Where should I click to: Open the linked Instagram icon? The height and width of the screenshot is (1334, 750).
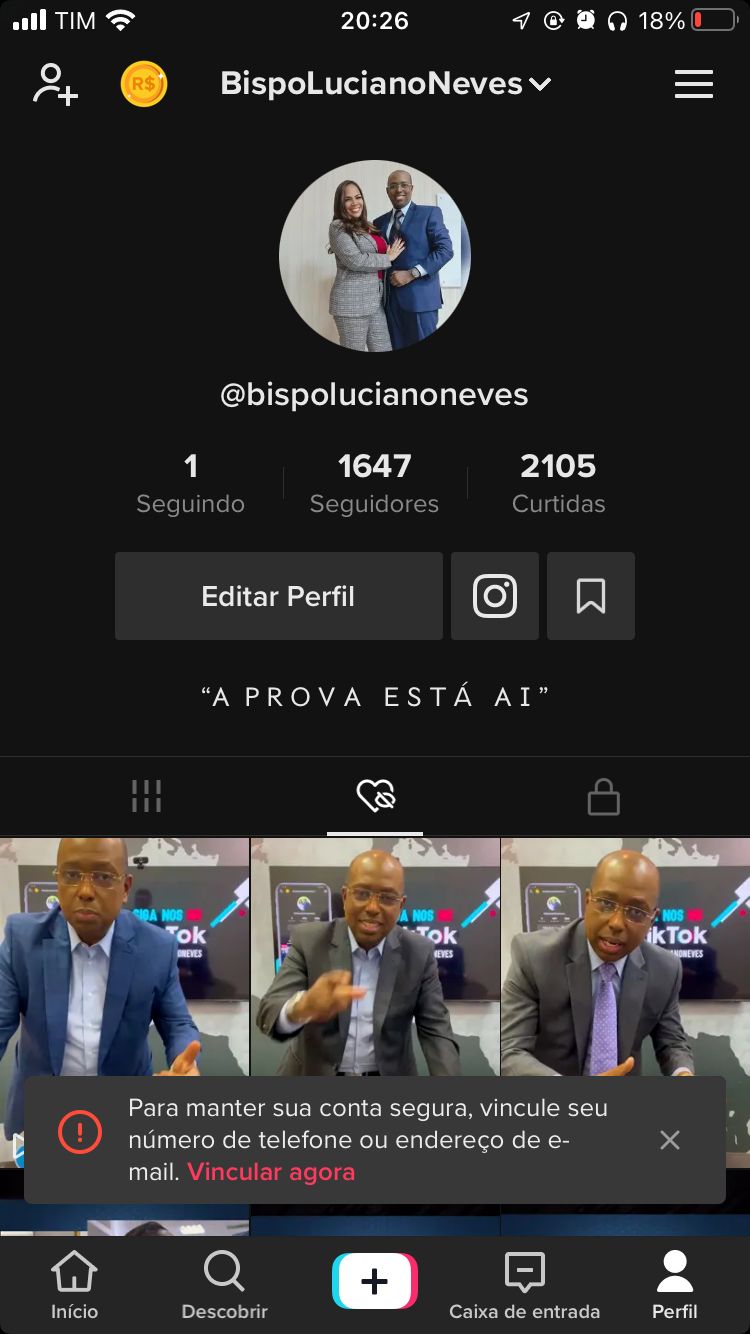point(495,596)
